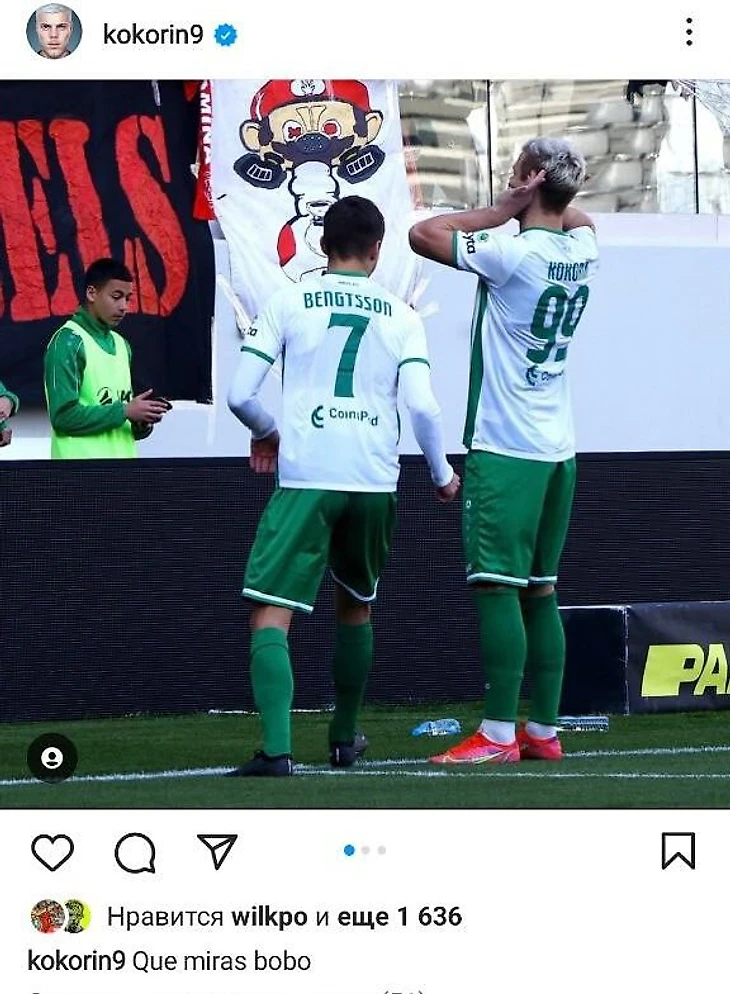Open the post overflow menu
This screenshot has width=730, height=994.
click(688, 32)
